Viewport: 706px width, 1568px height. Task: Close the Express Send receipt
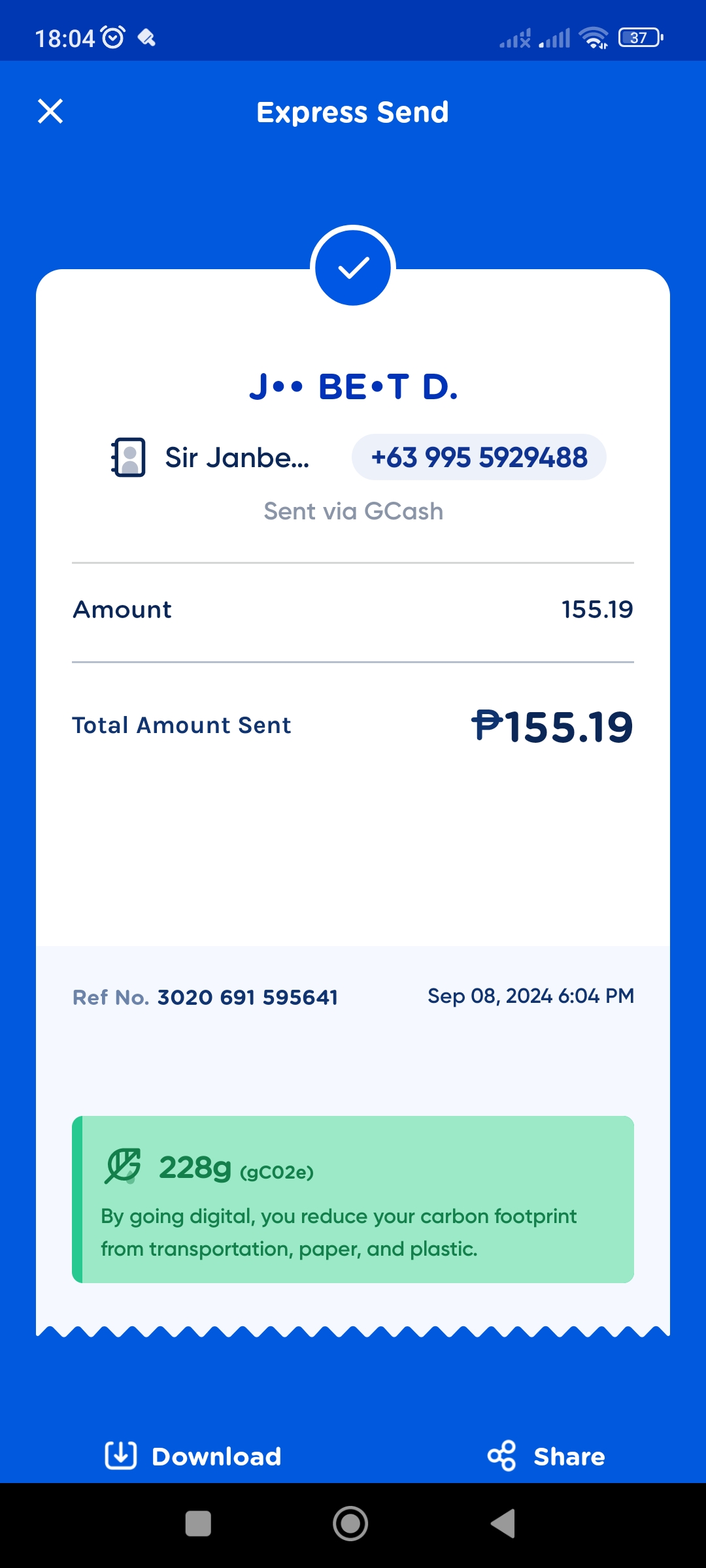pos(50,111)
